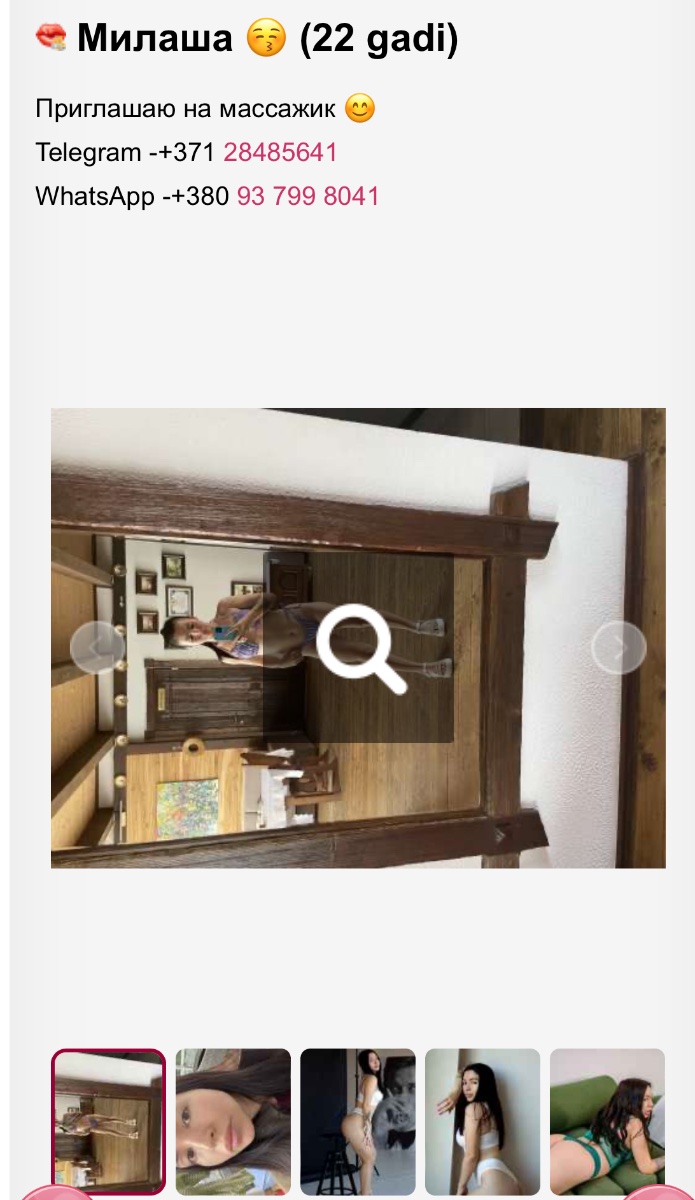Open the third thumbnail with wall portrait
The image size is (695, 1200).
tap(358, 1120)
